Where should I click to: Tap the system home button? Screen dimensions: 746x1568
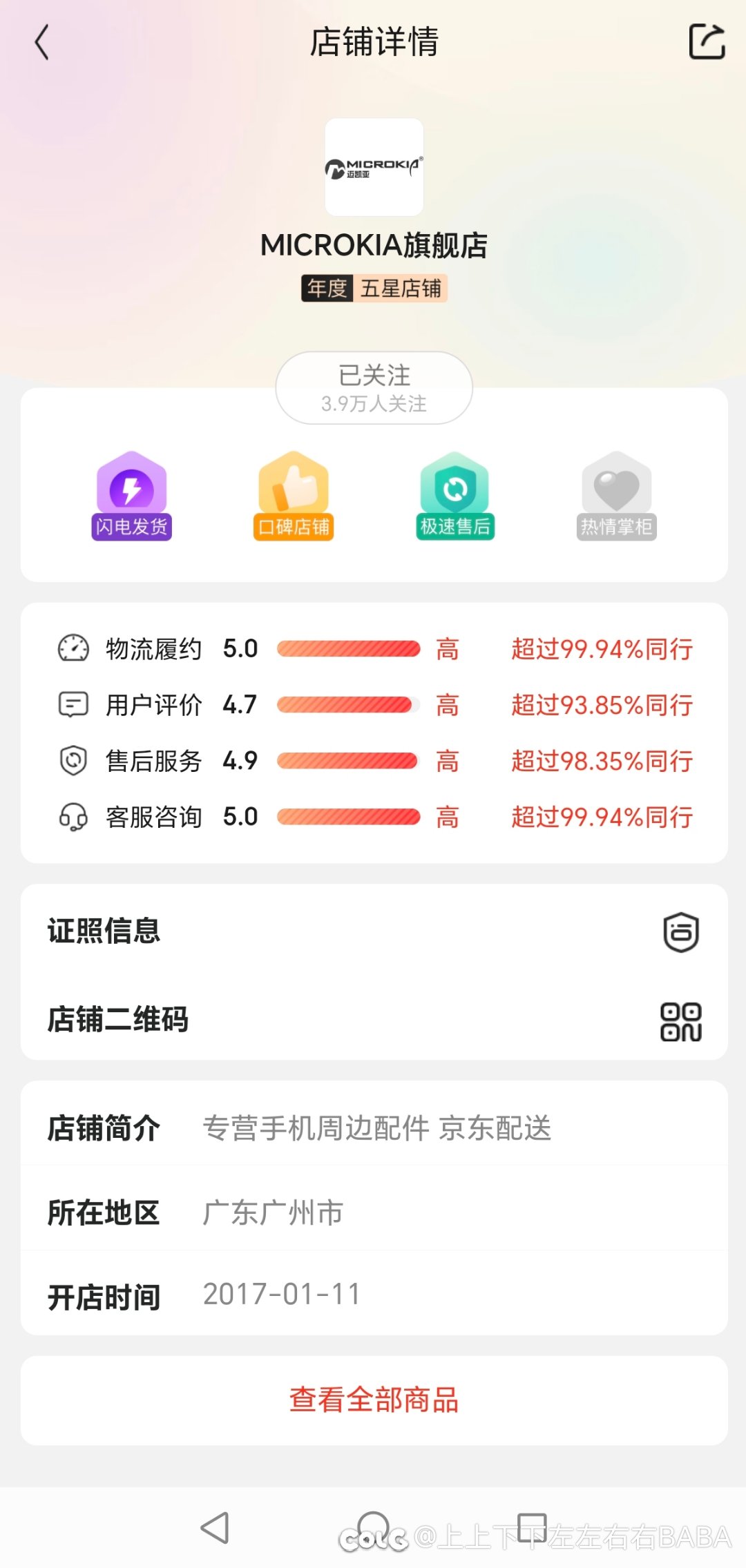coord(374,1527)
